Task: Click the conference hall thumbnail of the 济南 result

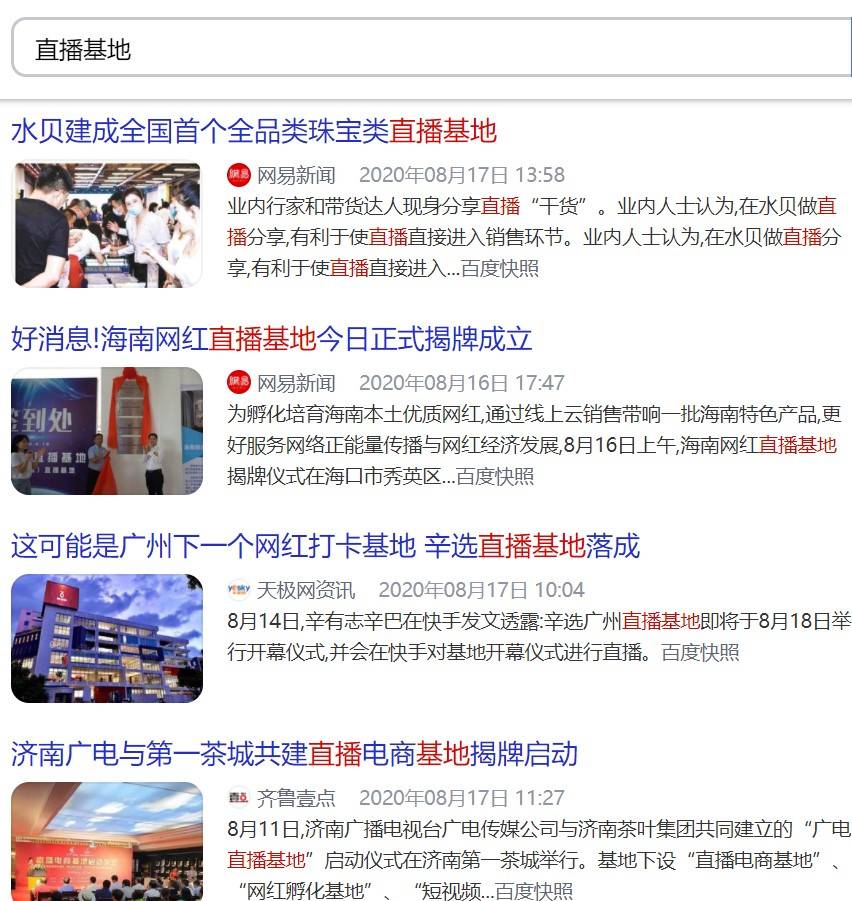Action: [107, 845]
